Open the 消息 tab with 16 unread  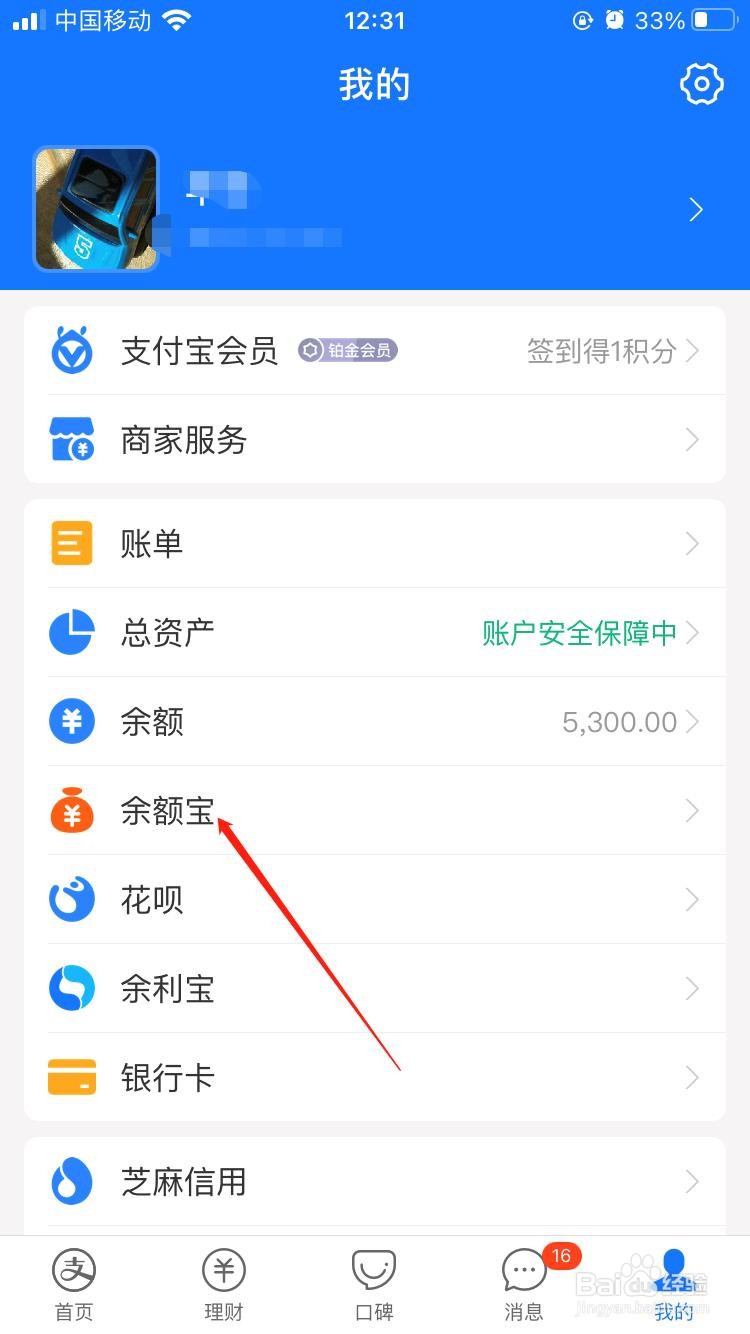523,1285
